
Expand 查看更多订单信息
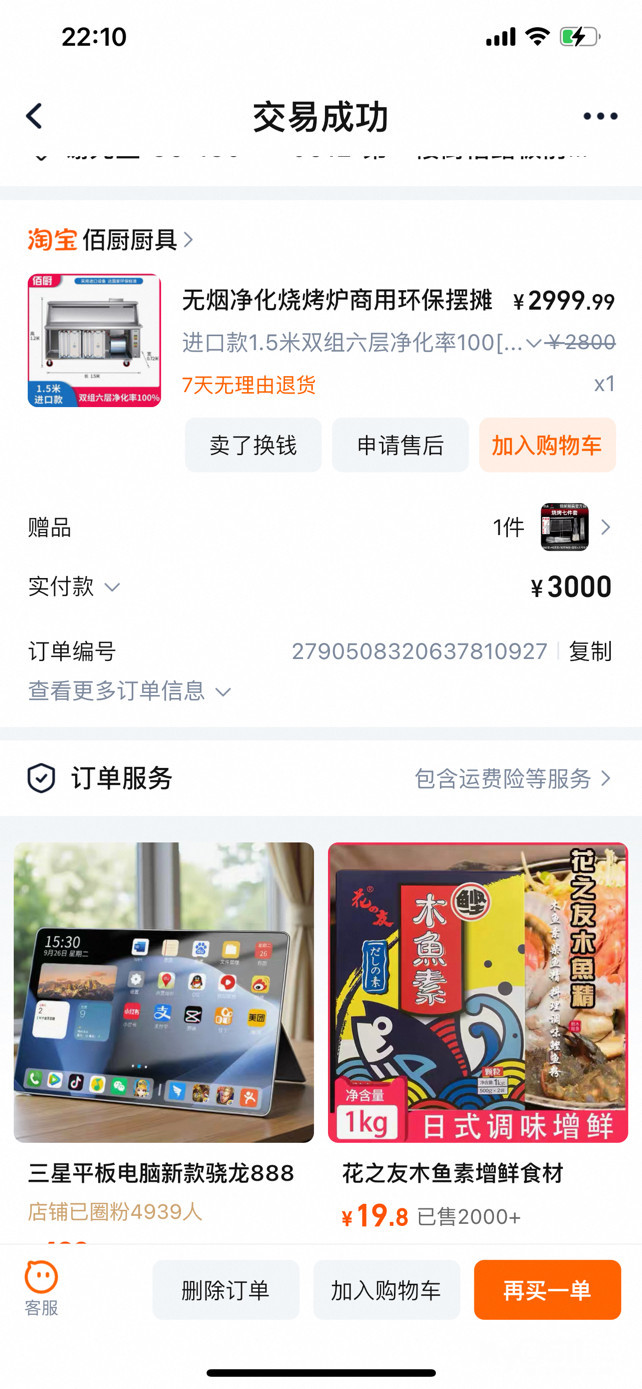point(130,691)
